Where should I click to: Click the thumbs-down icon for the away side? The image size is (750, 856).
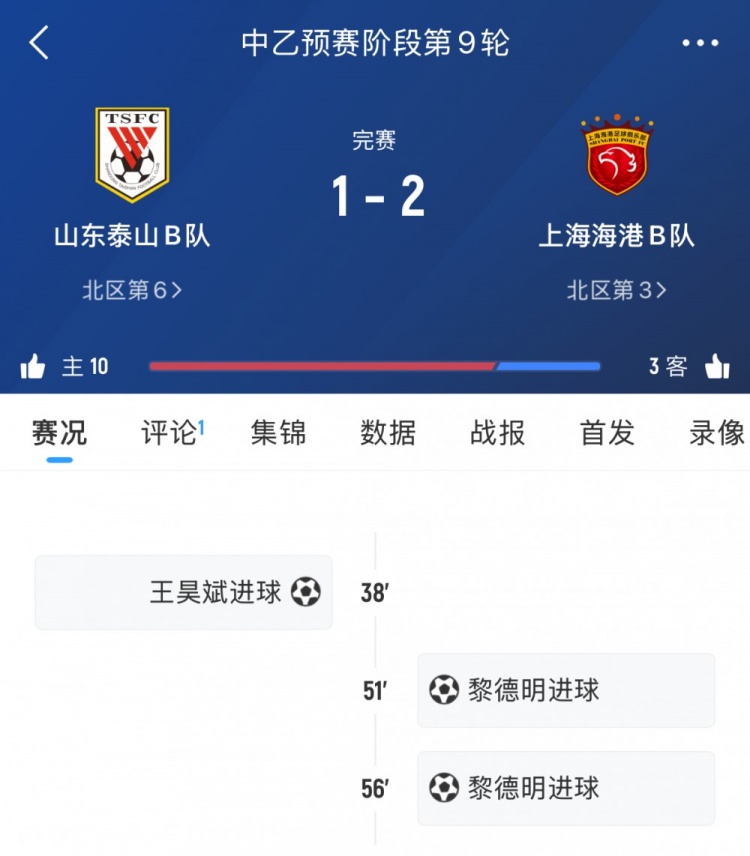(x=718, y=366)
